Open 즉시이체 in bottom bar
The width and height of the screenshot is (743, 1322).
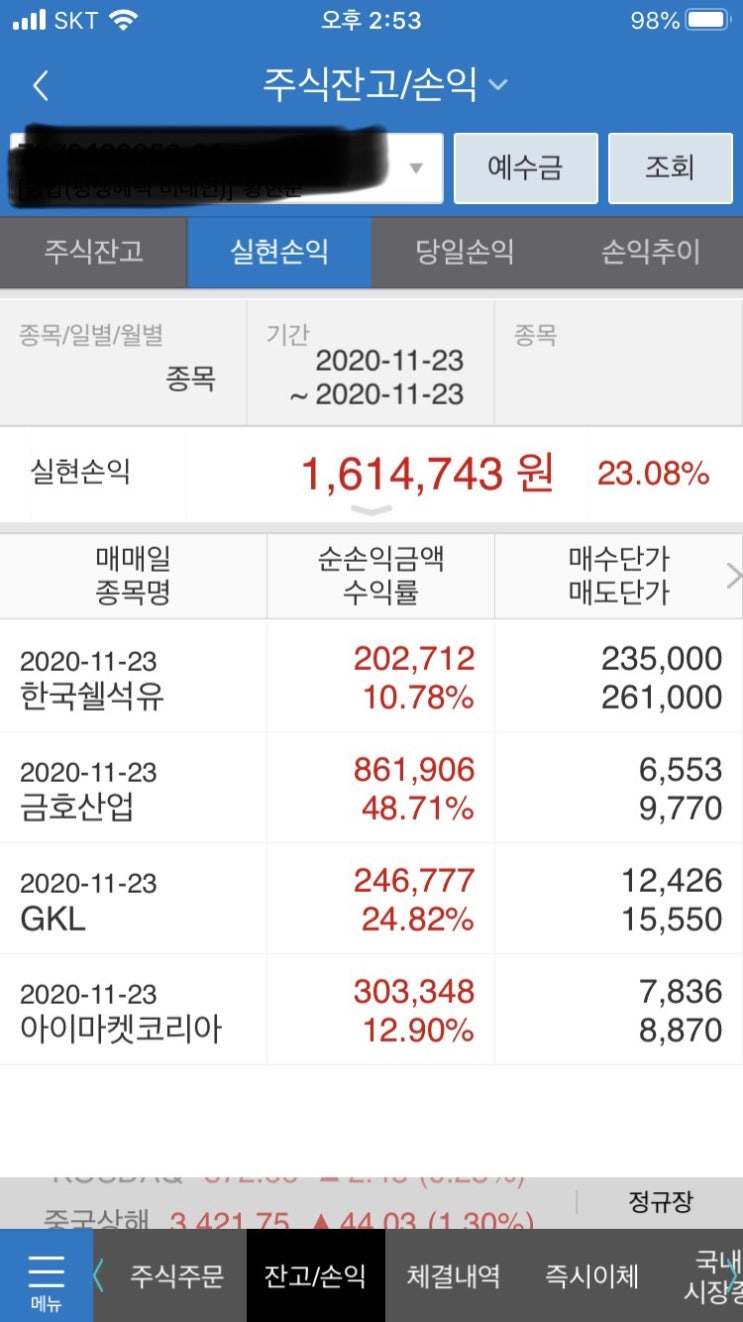tap(591, 1276)
